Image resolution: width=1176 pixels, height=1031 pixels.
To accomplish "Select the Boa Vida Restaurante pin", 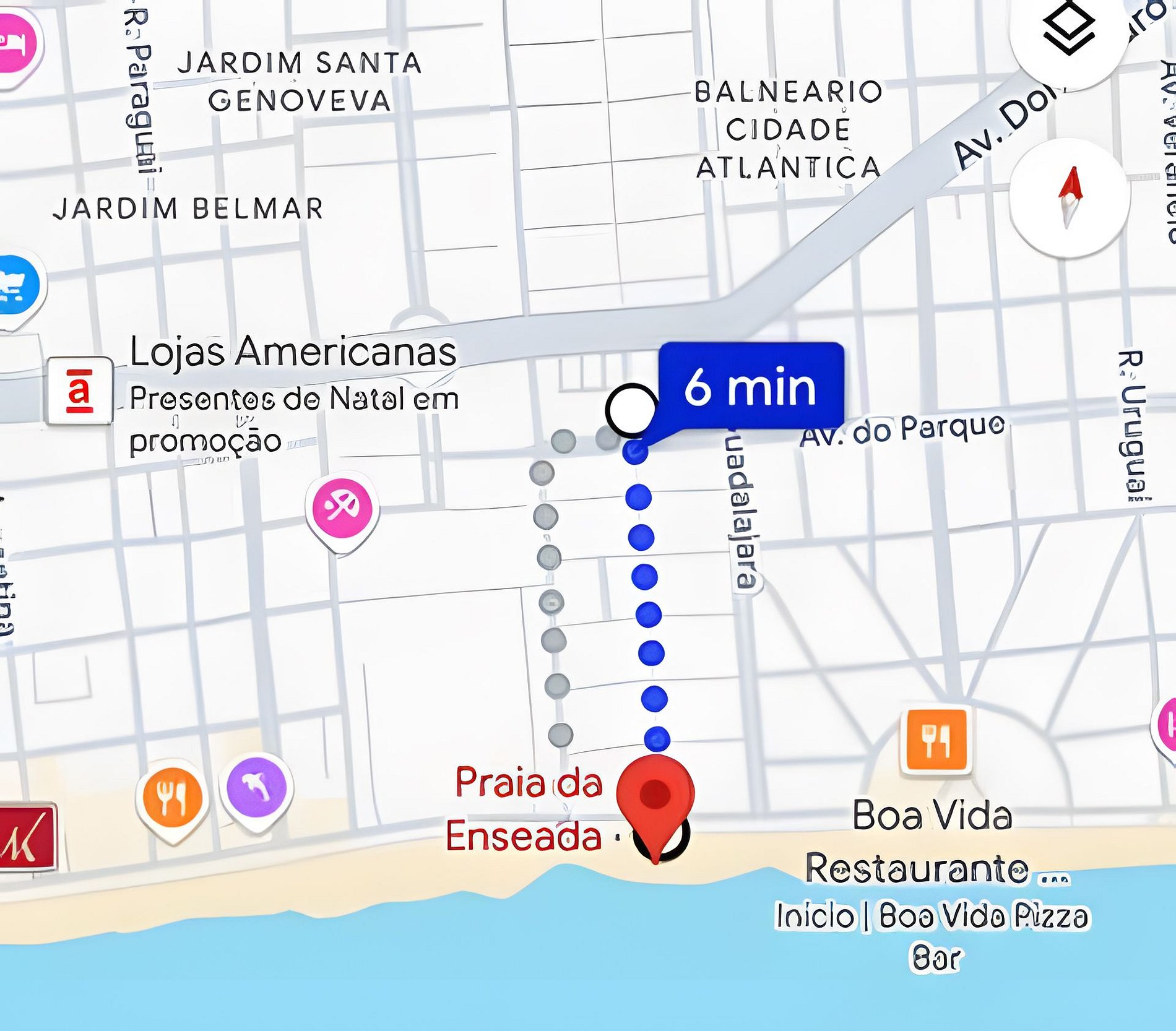I will [x=936, y=740].
